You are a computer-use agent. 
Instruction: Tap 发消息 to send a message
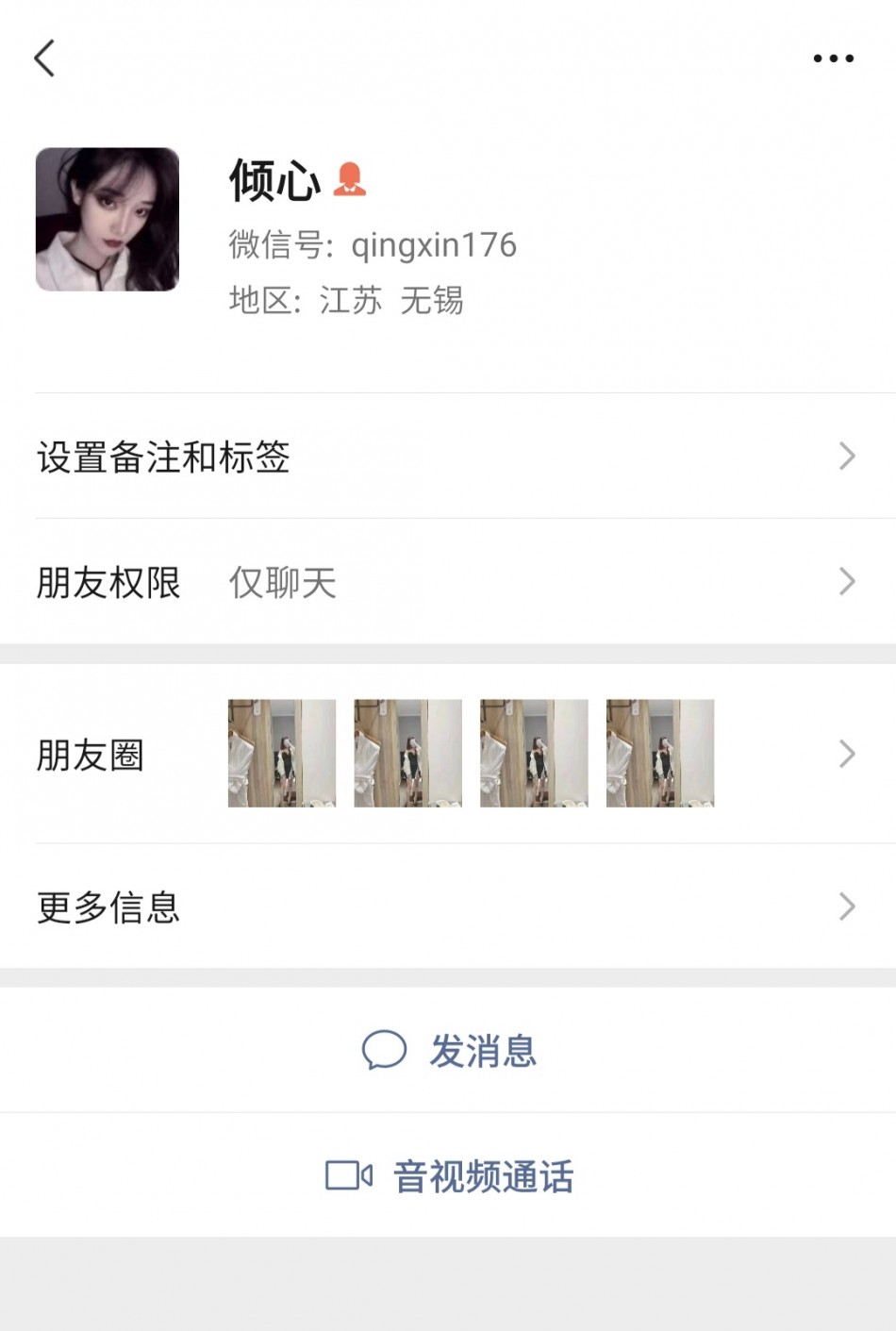click(450, 1050)
